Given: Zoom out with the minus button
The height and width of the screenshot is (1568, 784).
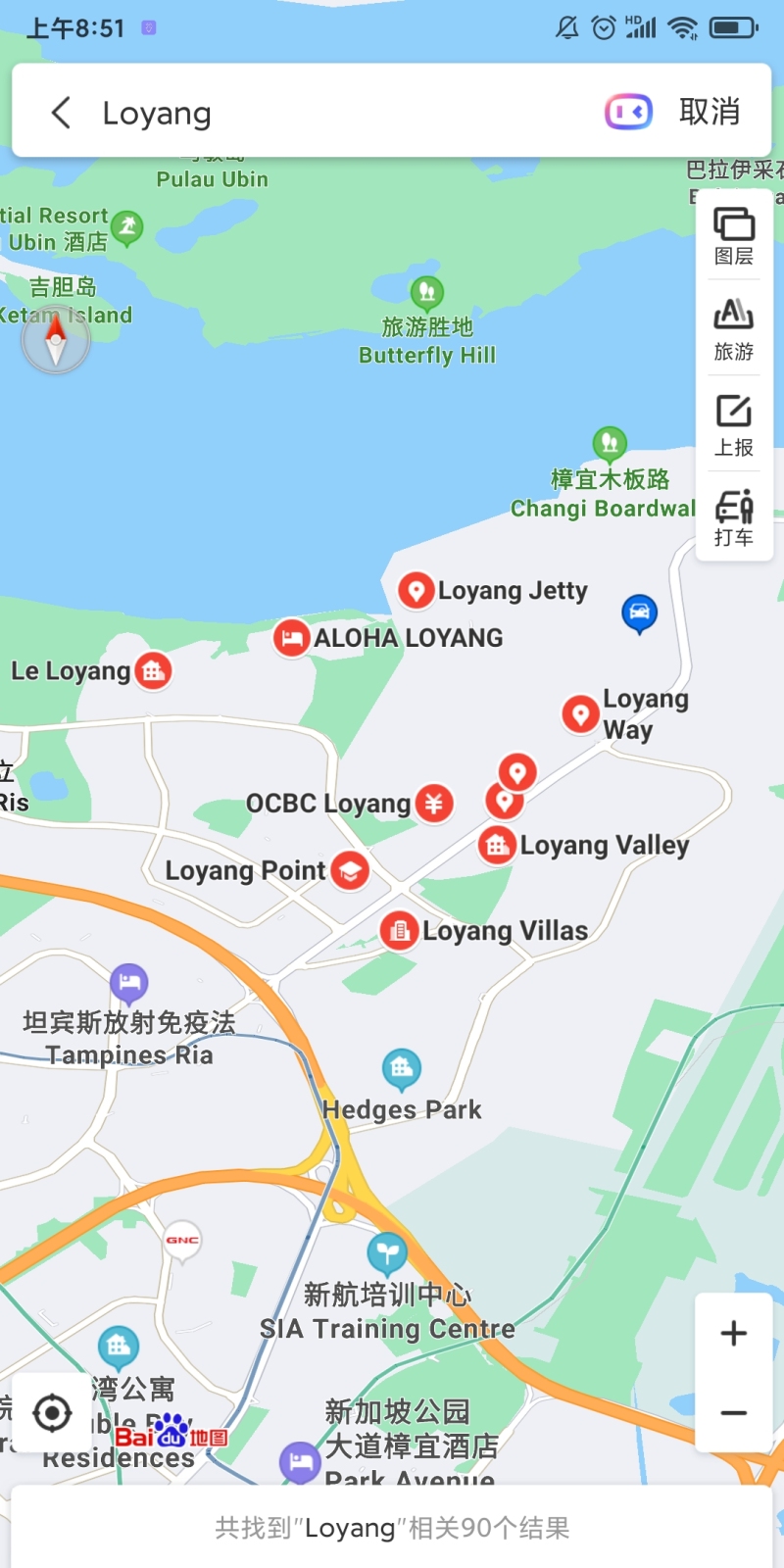Looking at the screenshot, I should point(733,1412).
